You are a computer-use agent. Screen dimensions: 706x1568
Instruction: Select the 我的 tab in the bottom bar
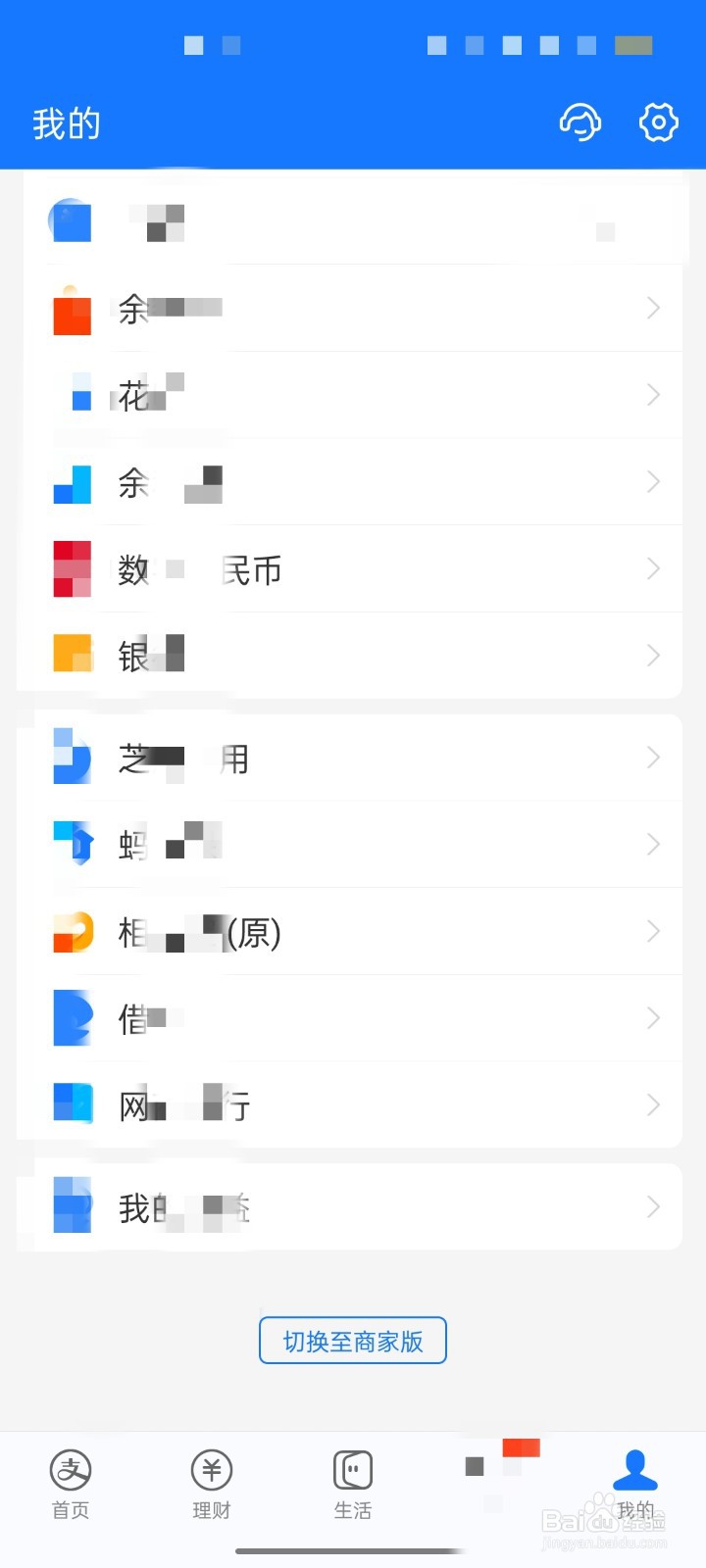pyautogui.click(x=634, y=1485)
